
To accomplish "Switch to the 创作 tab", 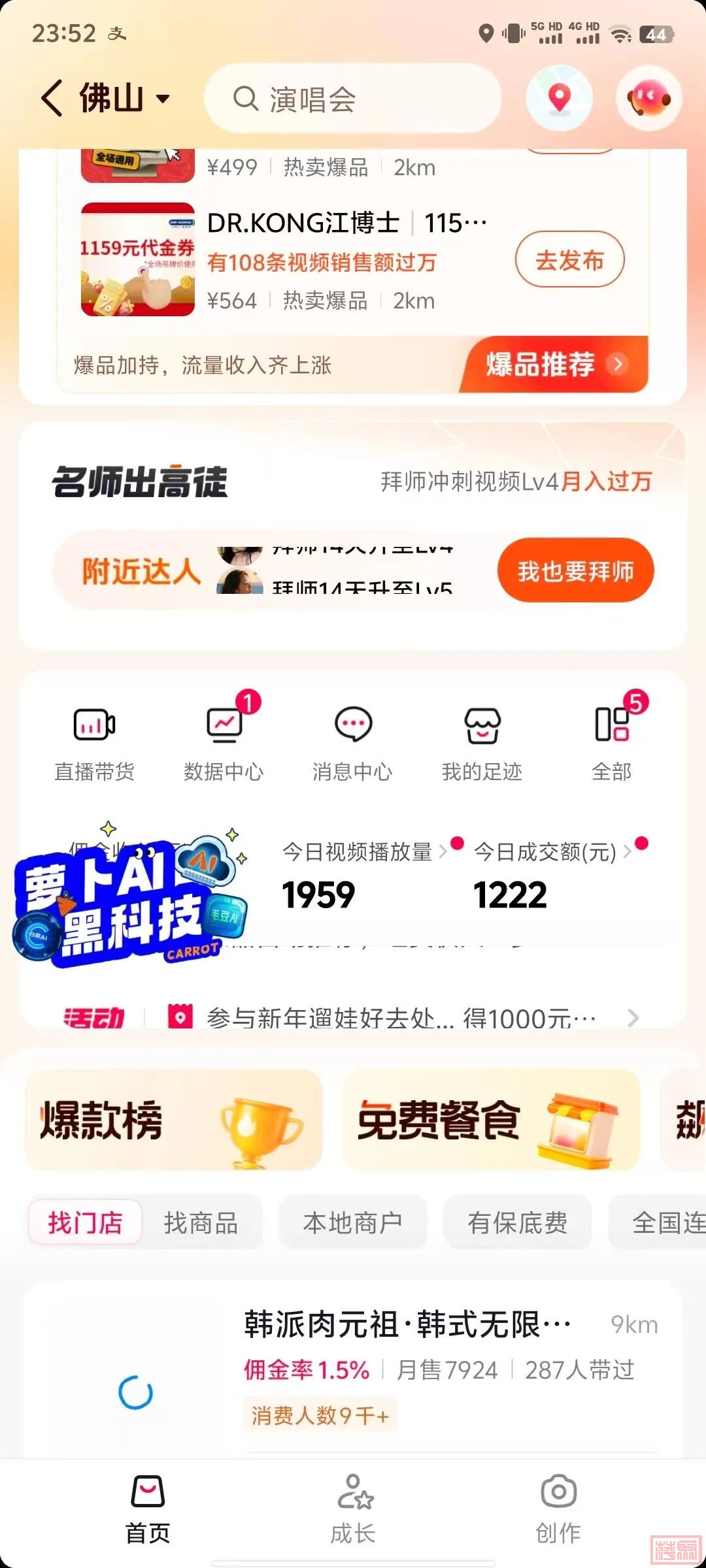I will [558, 1509].
